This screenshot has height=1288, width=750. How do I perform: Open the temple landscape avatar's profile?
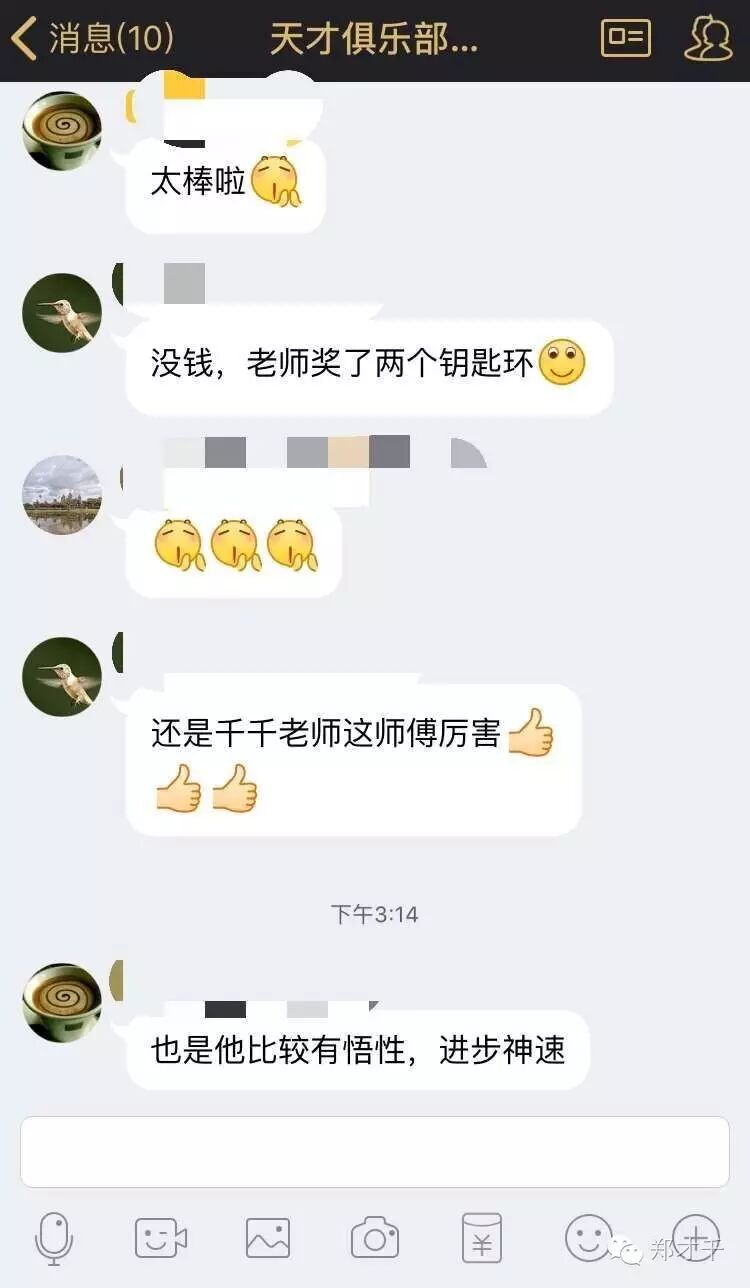[x=62, y=495]
